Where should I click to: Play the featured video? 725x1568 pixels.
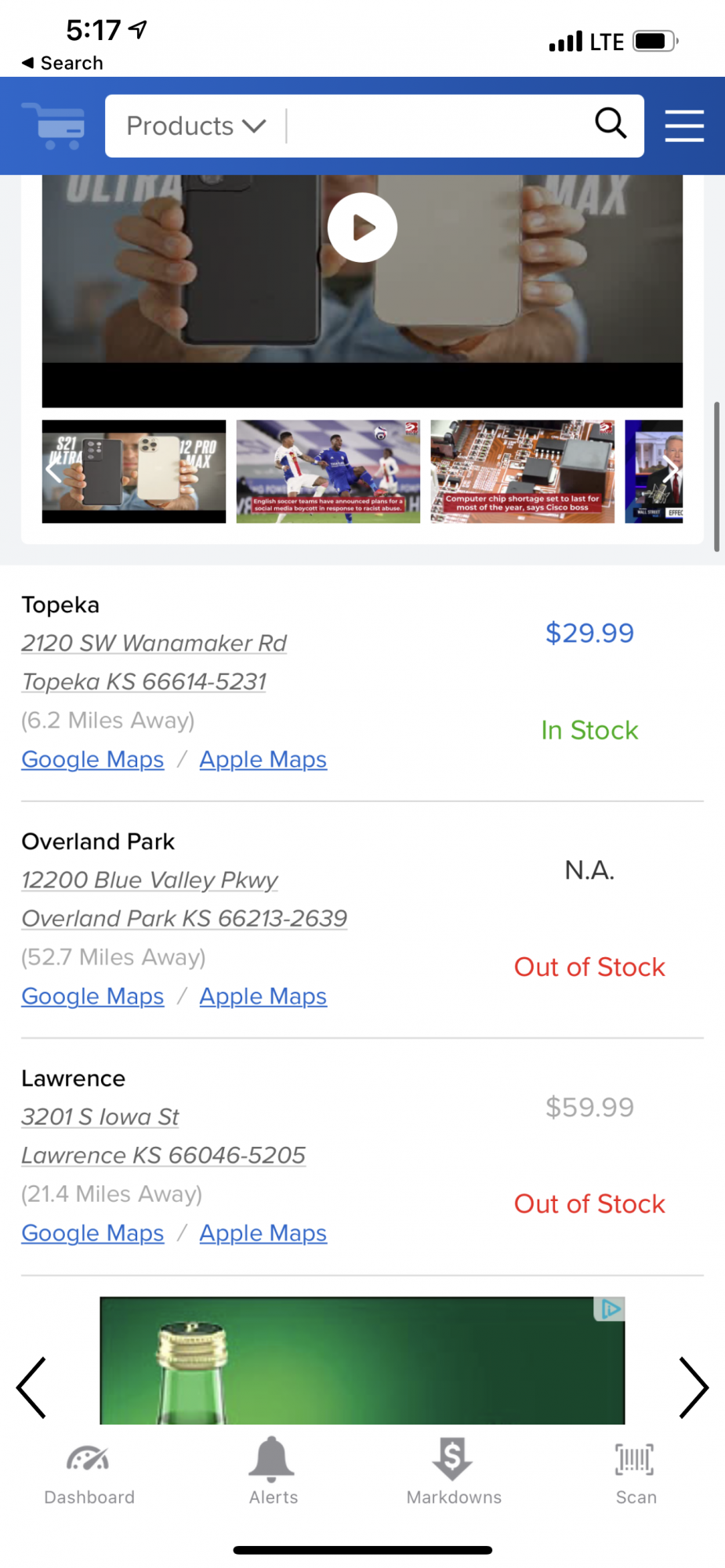click(362, 227)
